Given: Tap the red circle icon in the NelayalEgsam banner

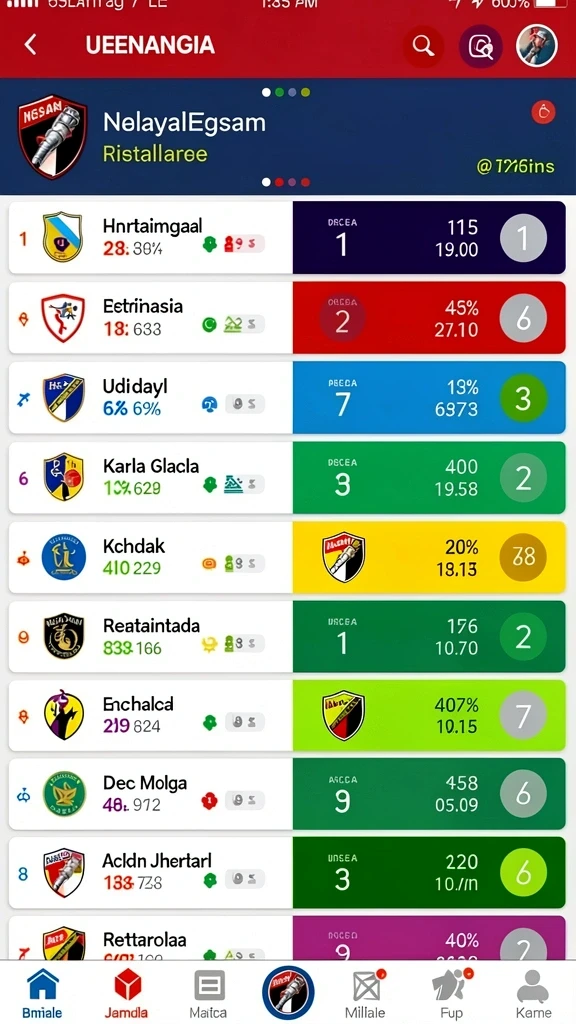Looking at the screenshot, I should (543, 112).
